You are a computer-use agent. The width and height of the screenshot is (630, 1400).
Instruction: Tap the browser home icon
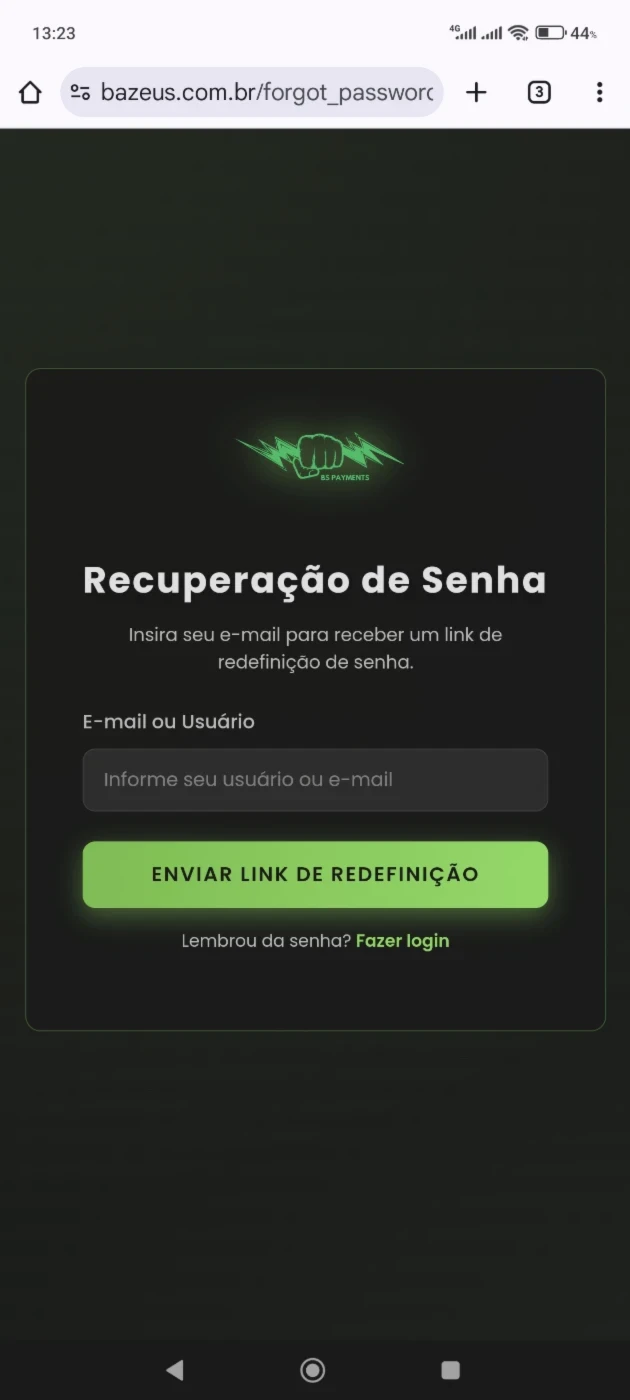30,93
